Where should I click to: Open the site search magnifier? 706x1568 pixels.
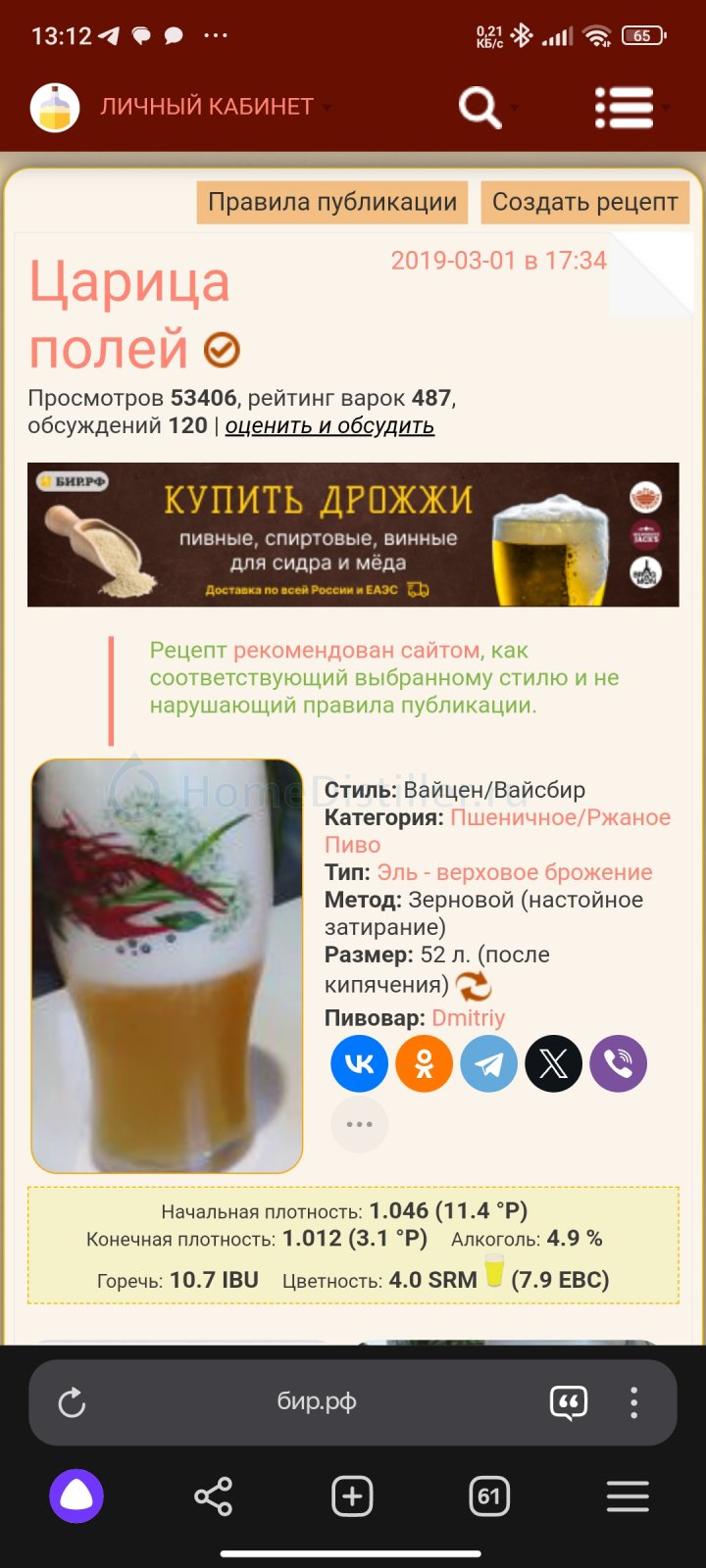pyautogui.click(x=479, y=108)
